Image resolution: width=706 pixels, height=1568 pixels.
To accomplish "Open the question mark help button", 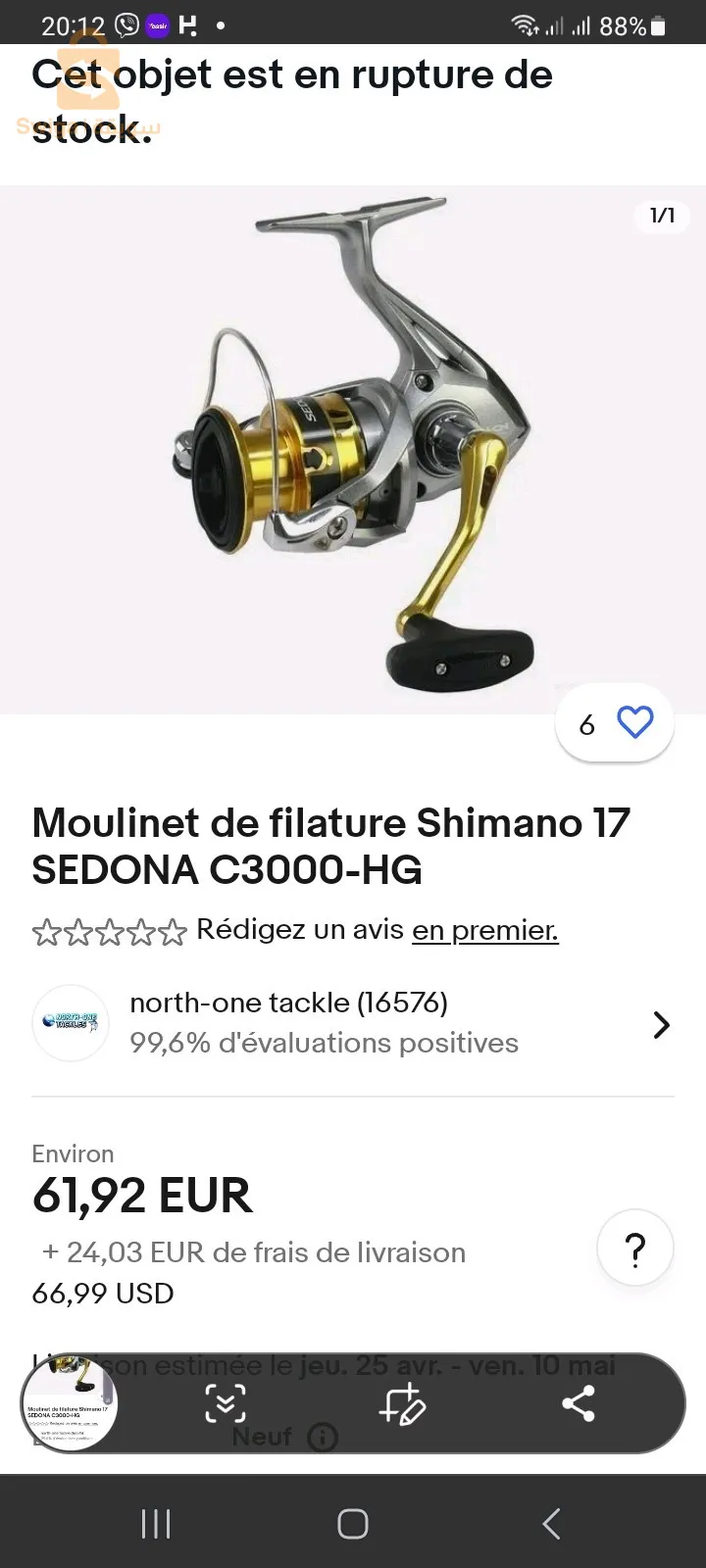I will pyautogui.click(x=634, y=1249).
